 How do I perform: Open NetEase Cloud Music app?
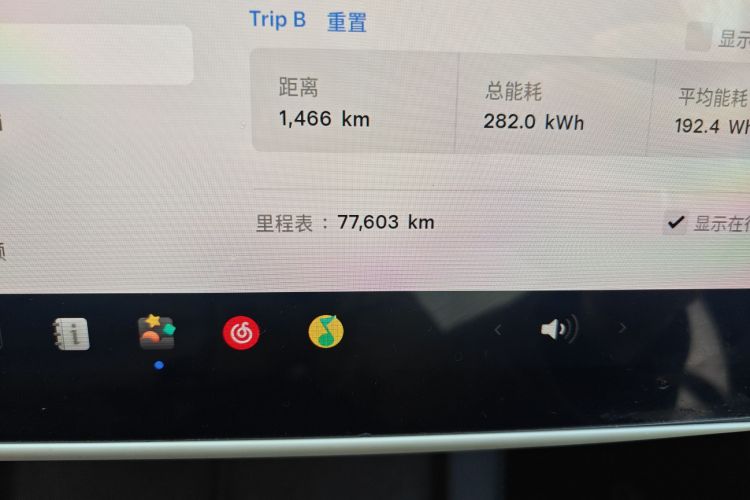click(x=241, y=332)
